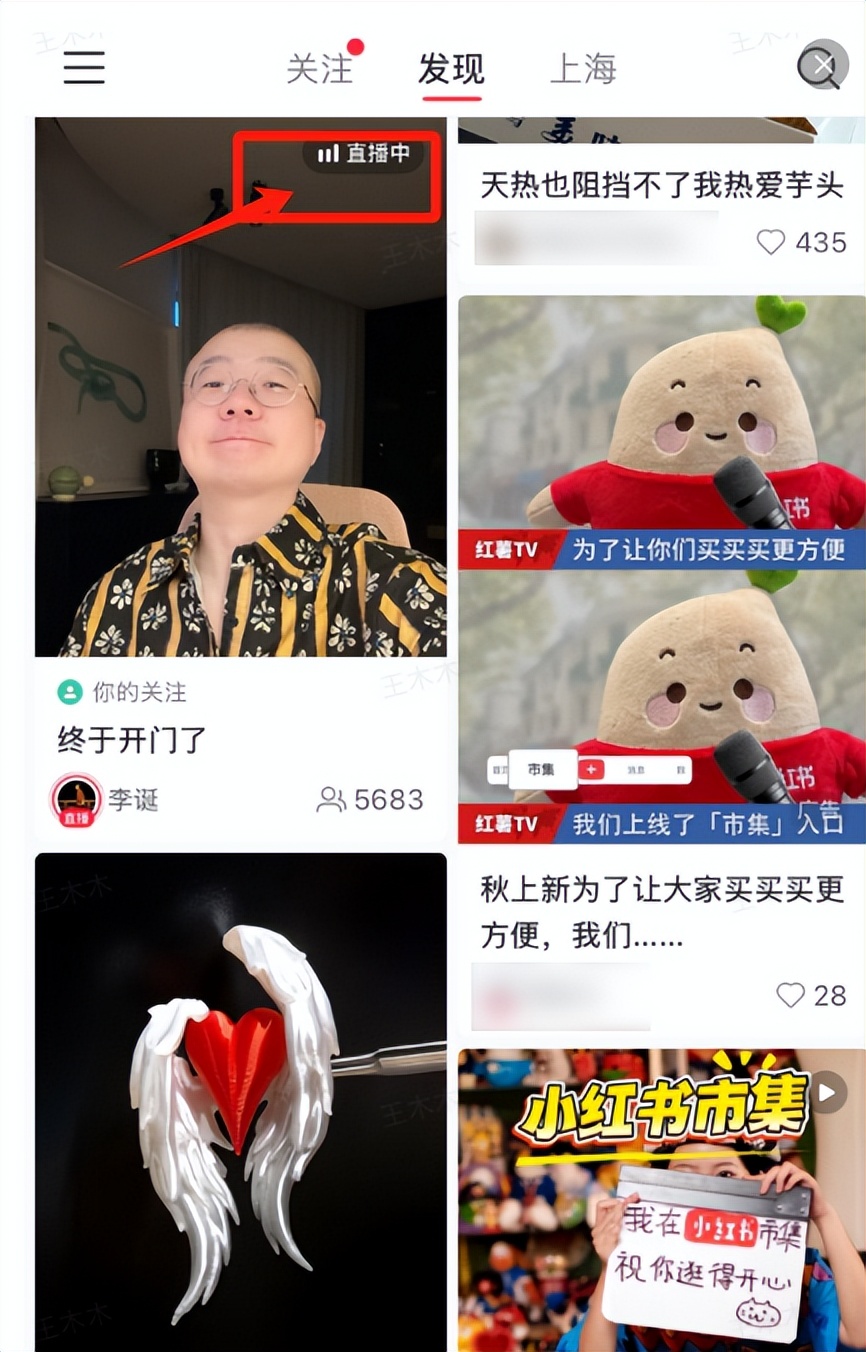866x1352 pixels.
Task: Click the 市集 pill button in the preview
Action: (541, 769)
